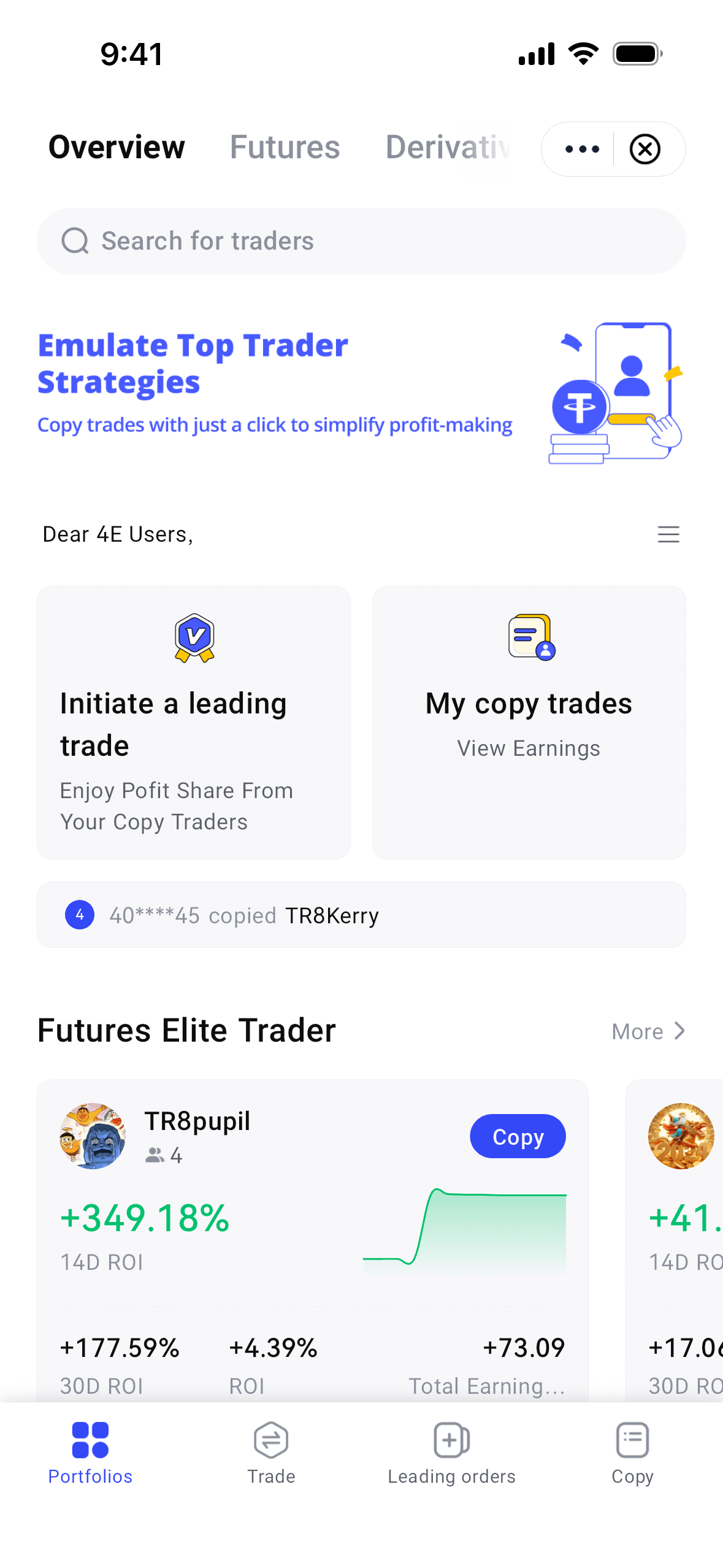Image resolution: width=723 pixels, height=1568 pixels.
Task: See More Futures Elite Traders
Action: click(648, 1031)
